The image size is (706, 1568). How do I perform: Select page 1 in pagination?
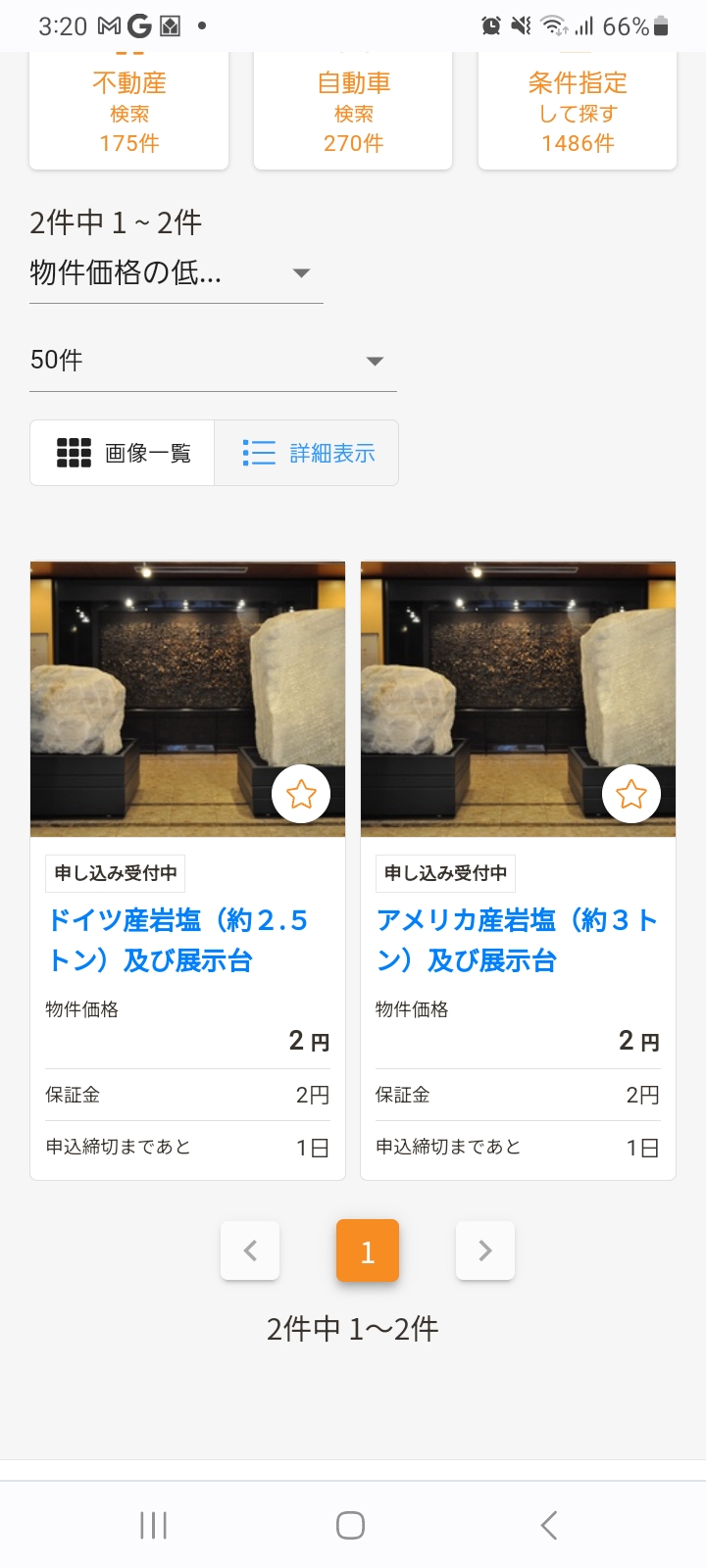pyautogui.click(x=368, y=1250)
